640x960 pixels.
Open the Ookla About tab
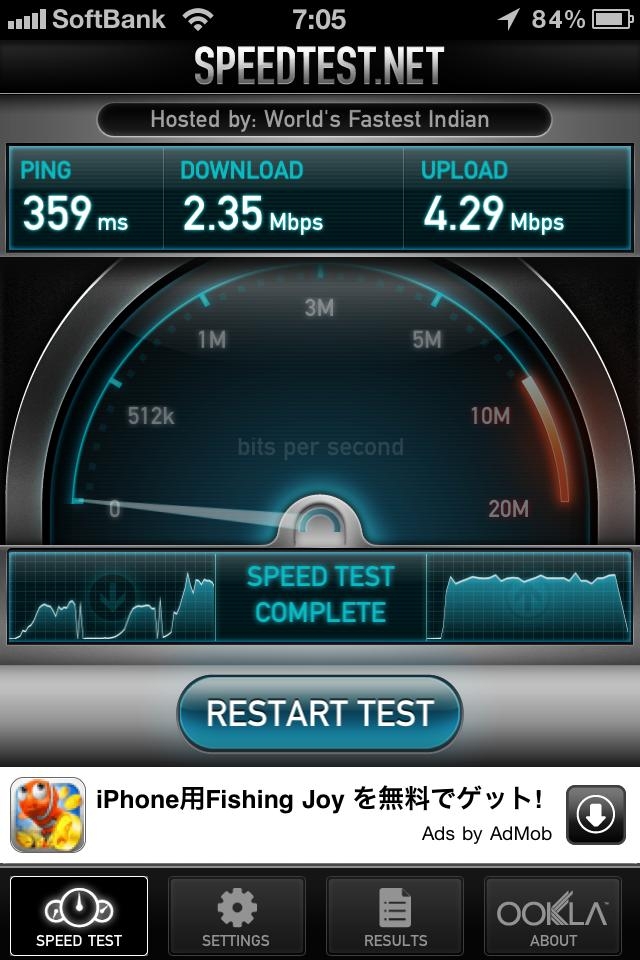[553, 915]
